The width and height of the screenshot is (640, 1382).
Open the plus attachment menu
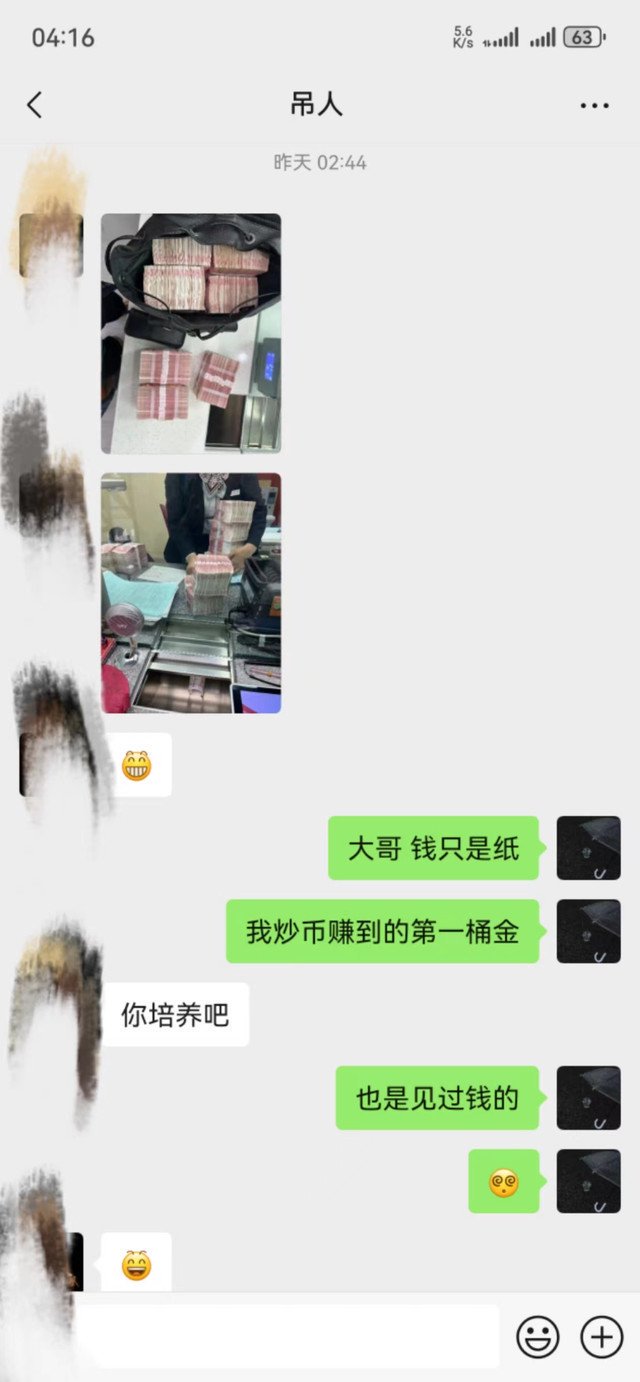pyautogui.click(x=601, y=1336)
